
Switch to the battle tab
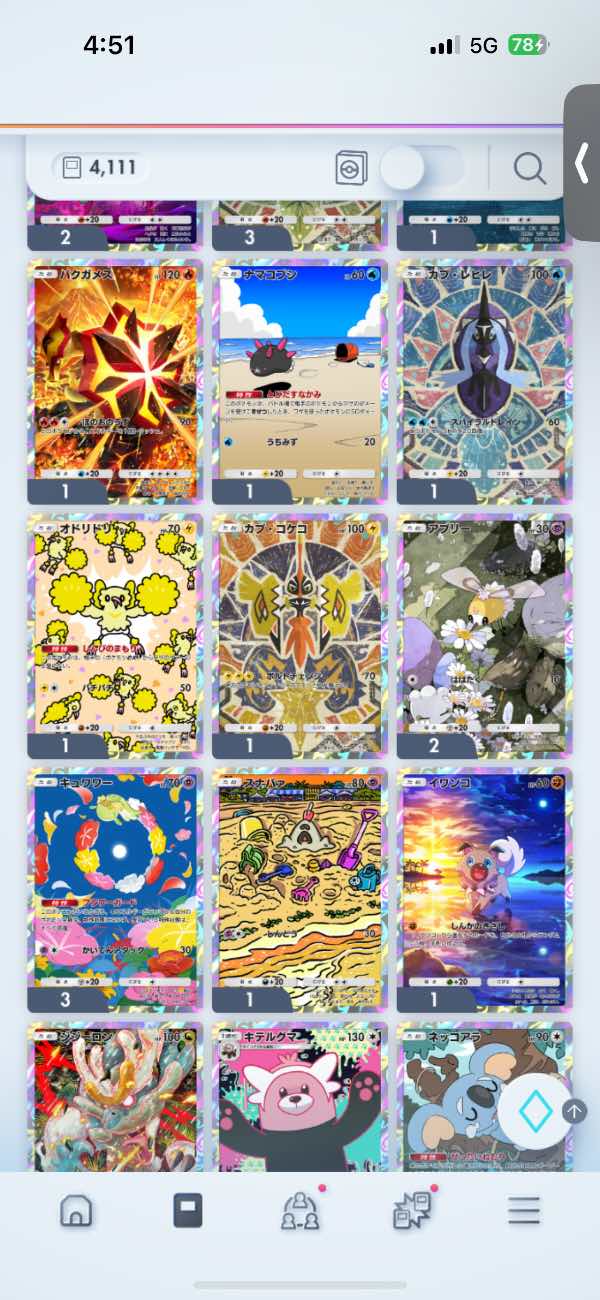point(412,1210)
